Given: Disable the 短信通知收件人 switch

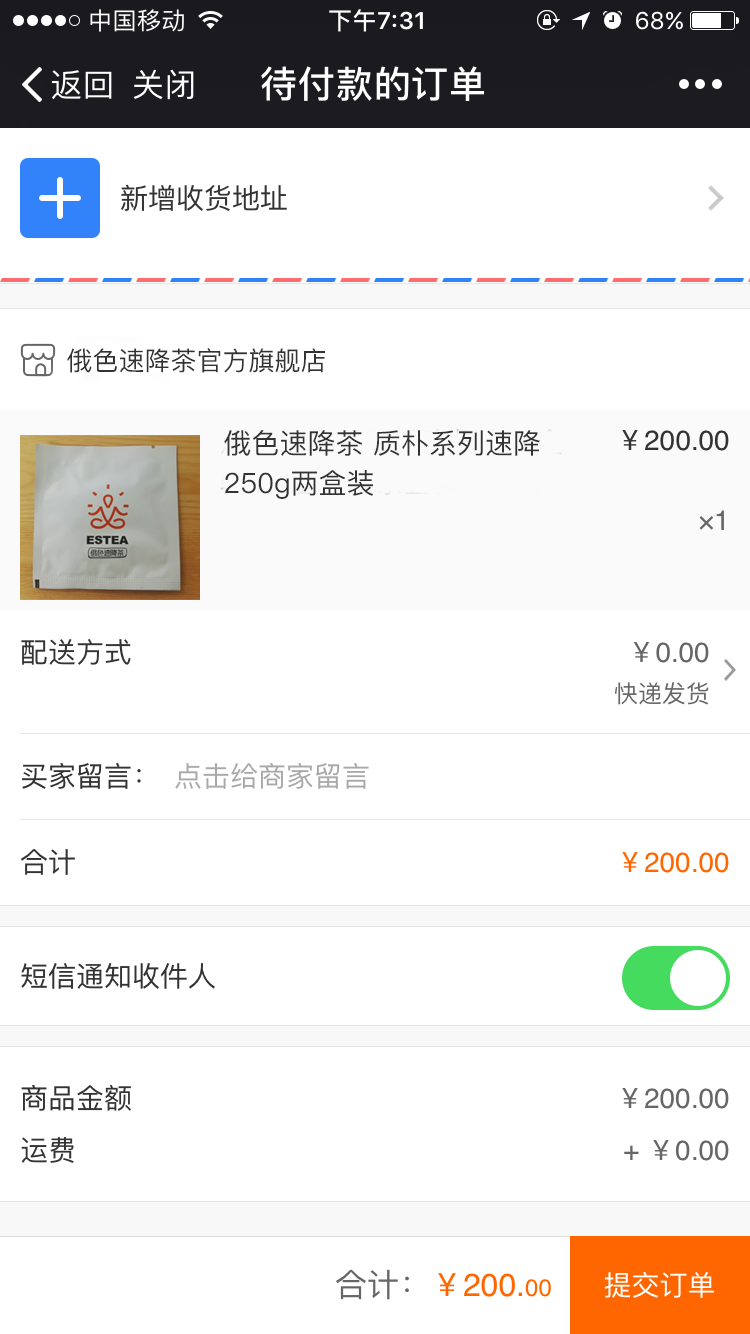Looking at the screenshot, I should (x=676, y=977).
